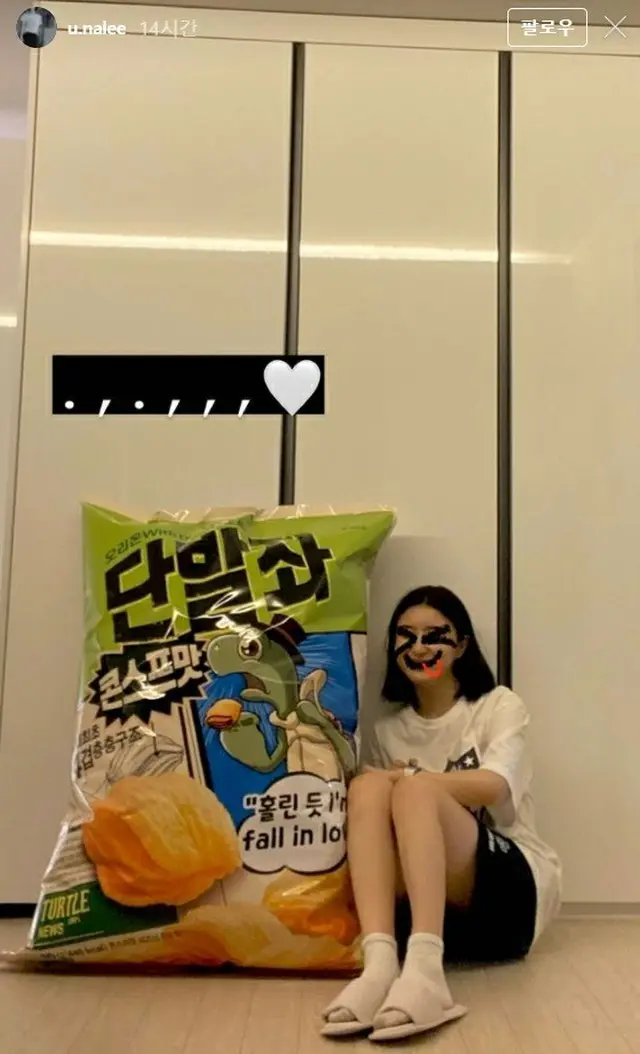Open the u.nalee username link
640x1054 pixels.
[x=96, y=28]
